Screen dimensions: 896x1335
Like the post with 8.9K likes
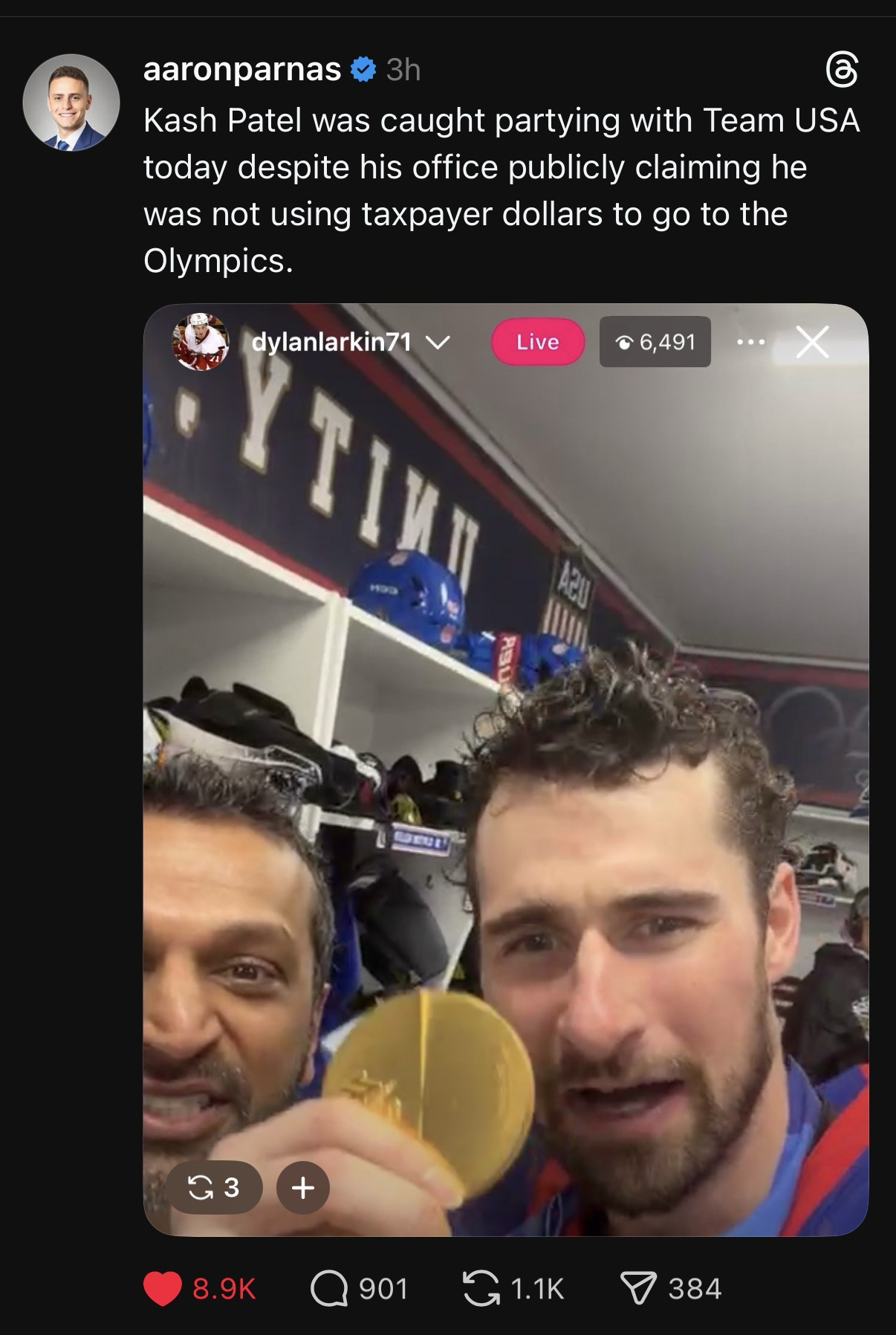(163, 1288)
